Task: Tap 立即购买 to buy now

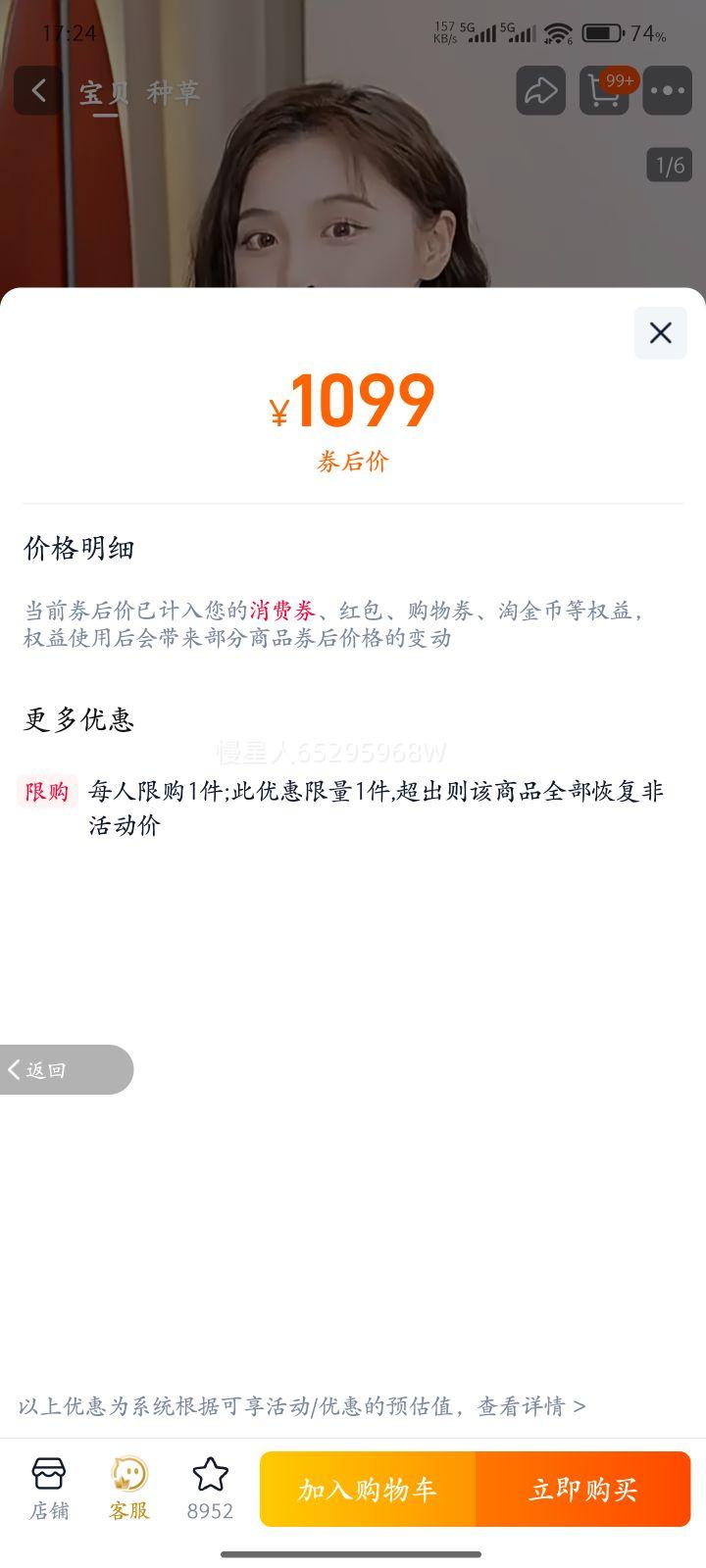Action: (583, 1489)
